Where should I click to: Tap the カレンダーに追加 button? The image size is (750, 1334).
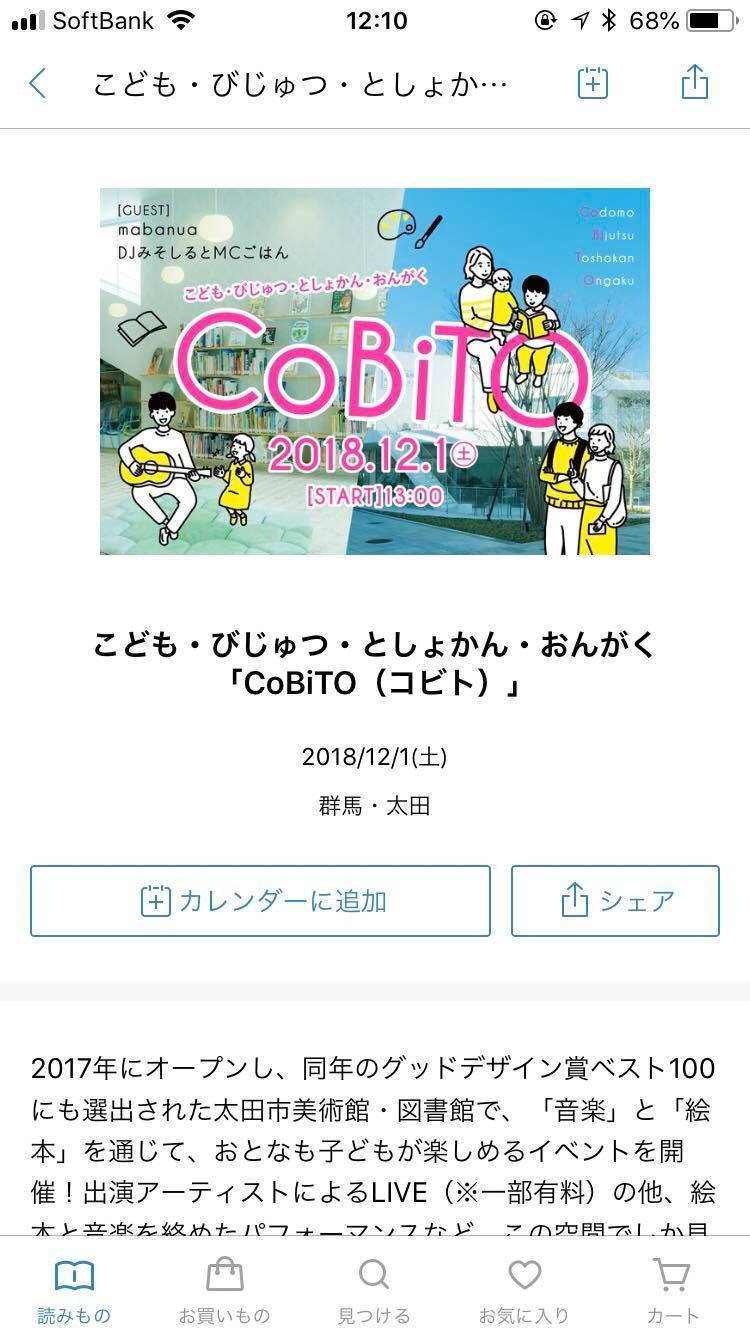260,901
